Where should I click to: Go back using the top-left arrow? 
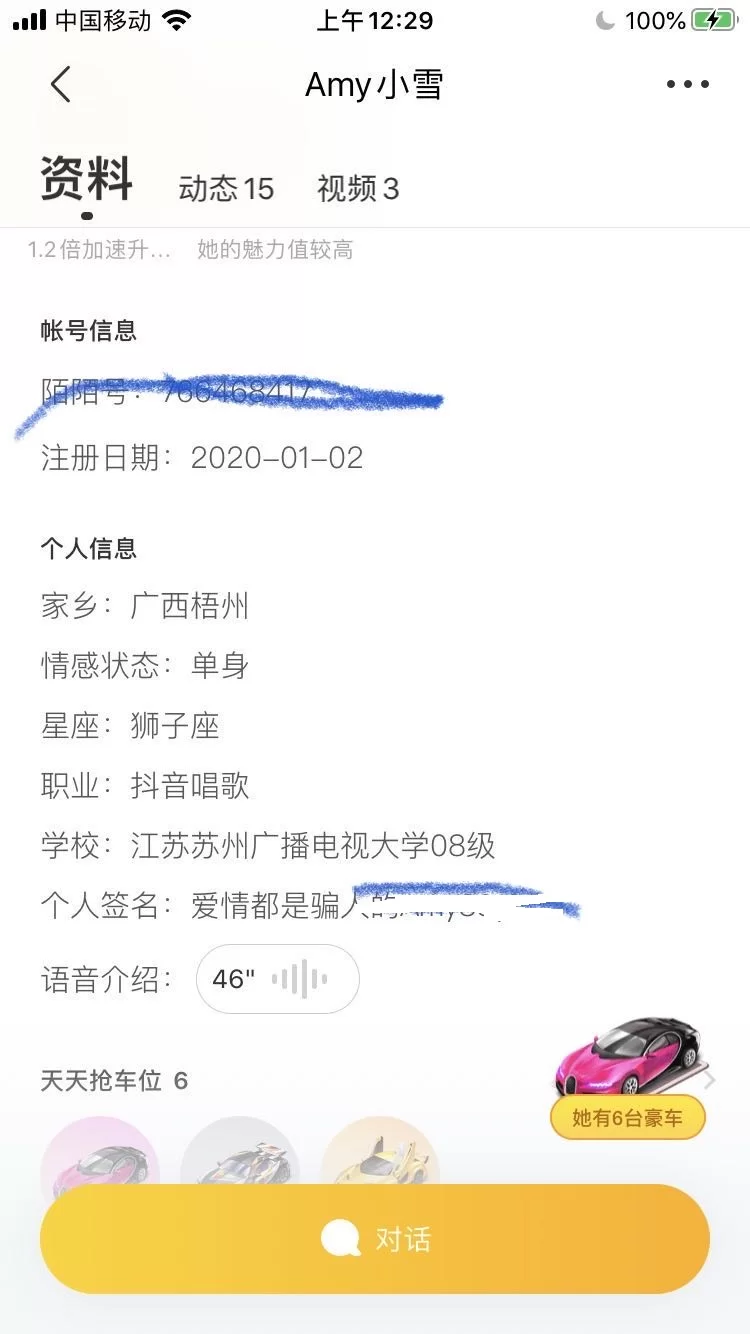point(61,85)
